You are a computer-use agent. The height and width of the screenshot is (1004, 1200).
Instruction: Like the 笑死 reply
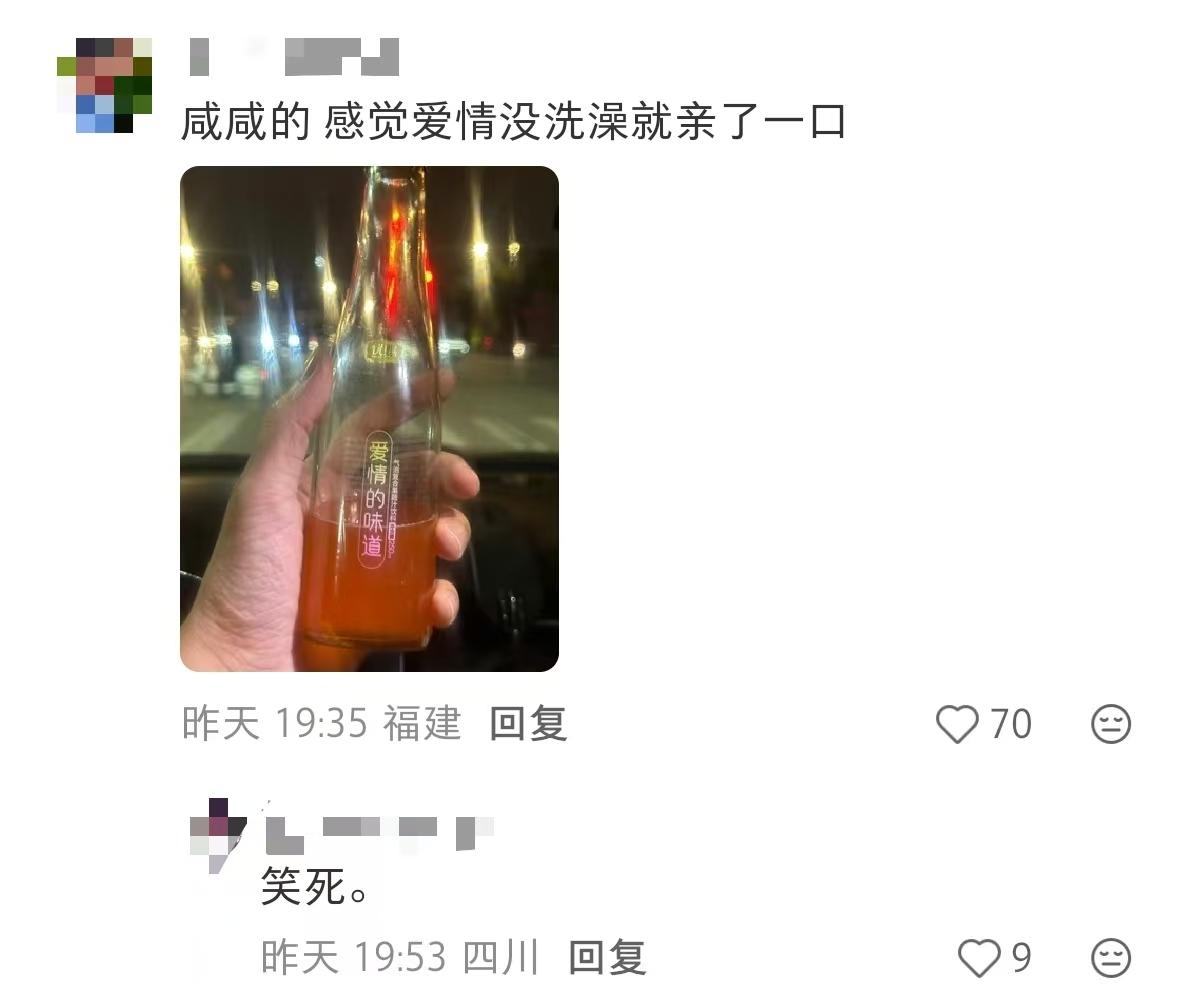(979, 958)
